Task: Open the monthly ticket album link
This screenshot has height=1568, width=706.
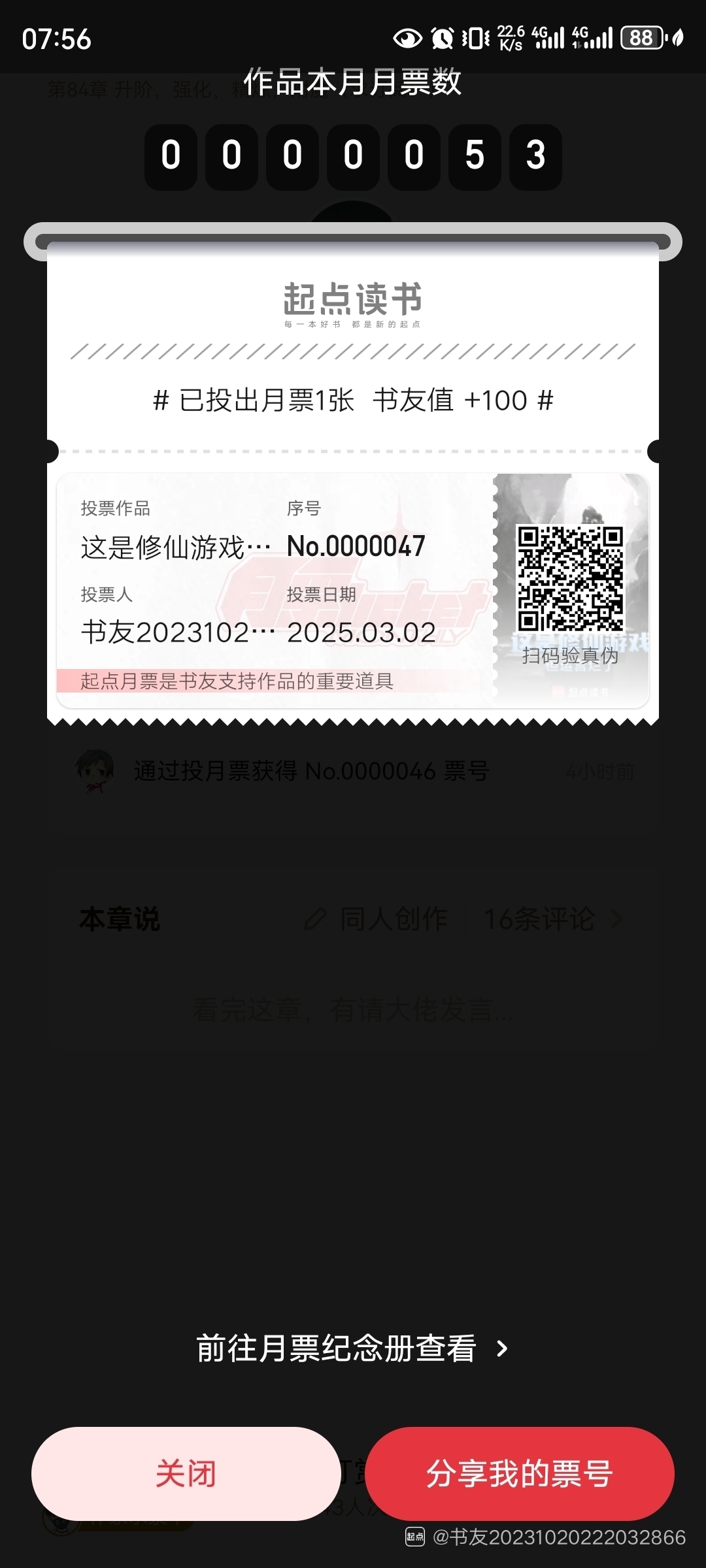Action: (x=352, y=1348)
